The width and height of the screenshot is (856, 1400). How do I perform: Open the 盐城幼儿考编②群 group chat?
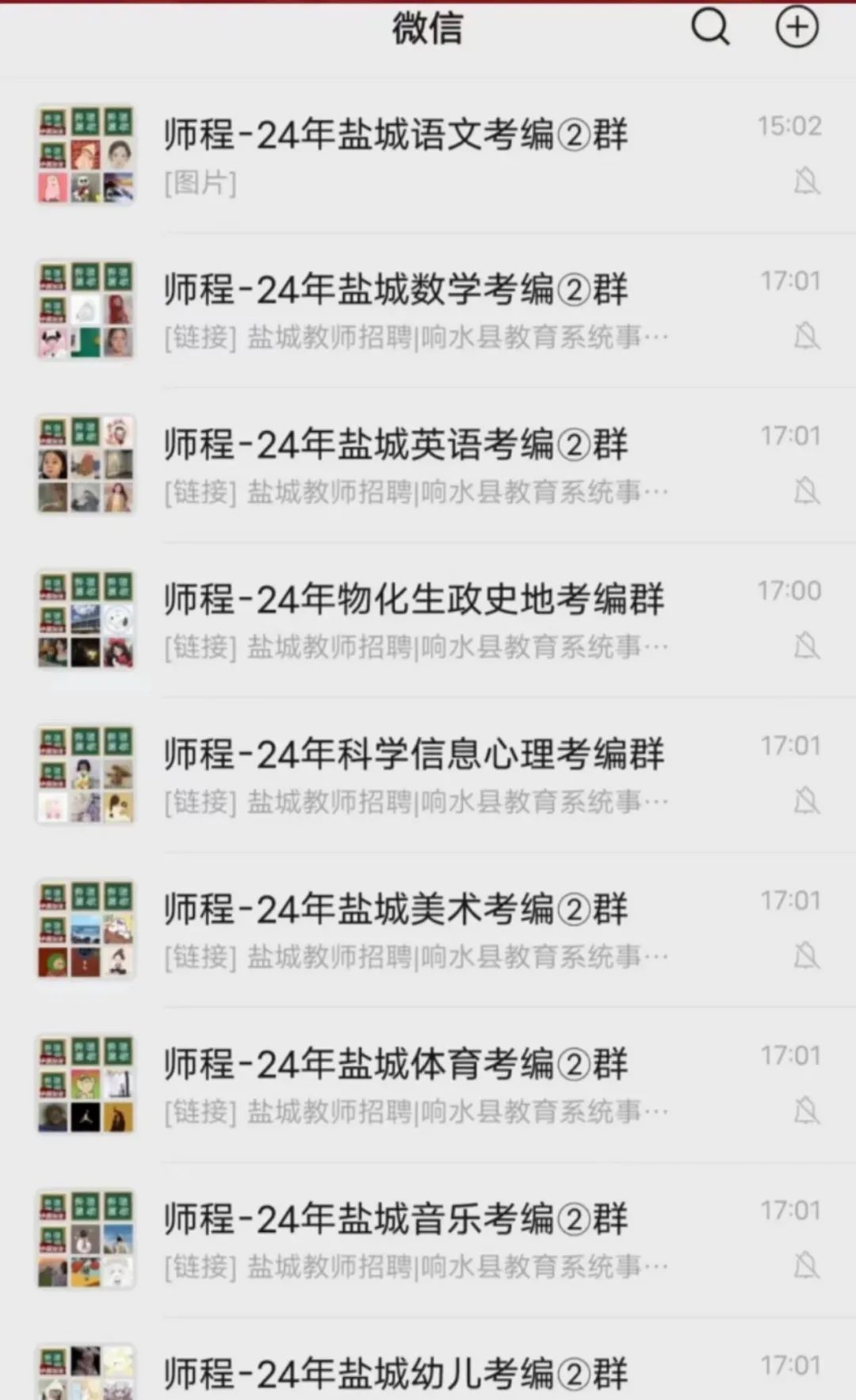[x=428, y=1360]
